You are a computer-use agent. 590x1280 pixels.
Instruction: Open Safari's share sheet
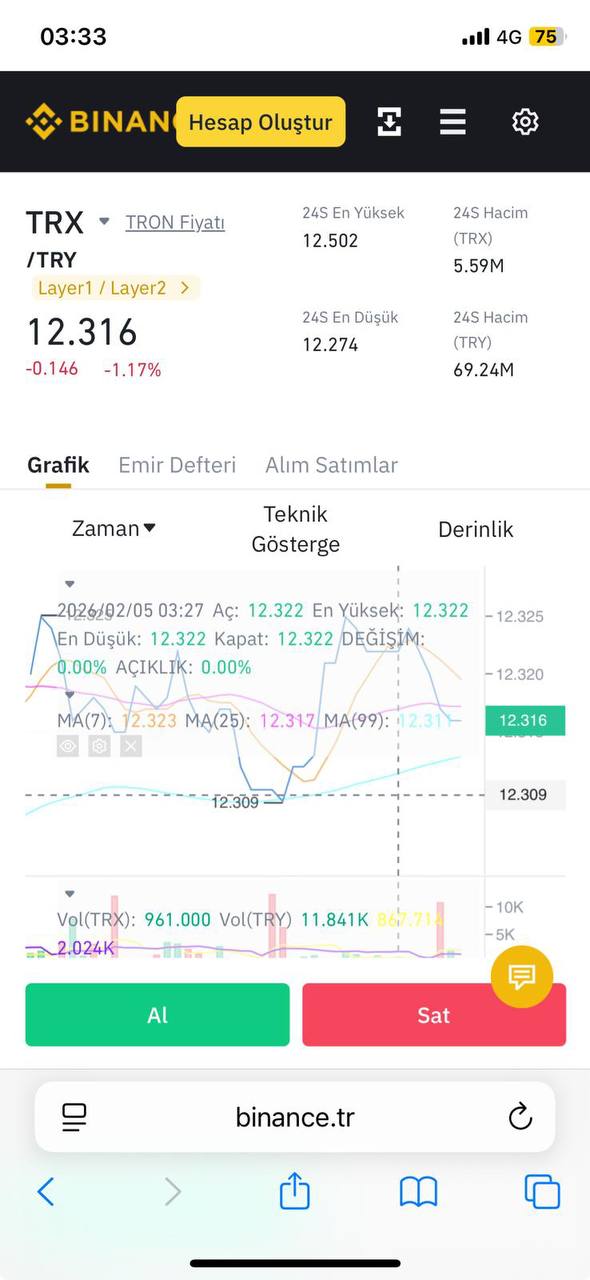pyautogui.click(x=294, y=1190)
